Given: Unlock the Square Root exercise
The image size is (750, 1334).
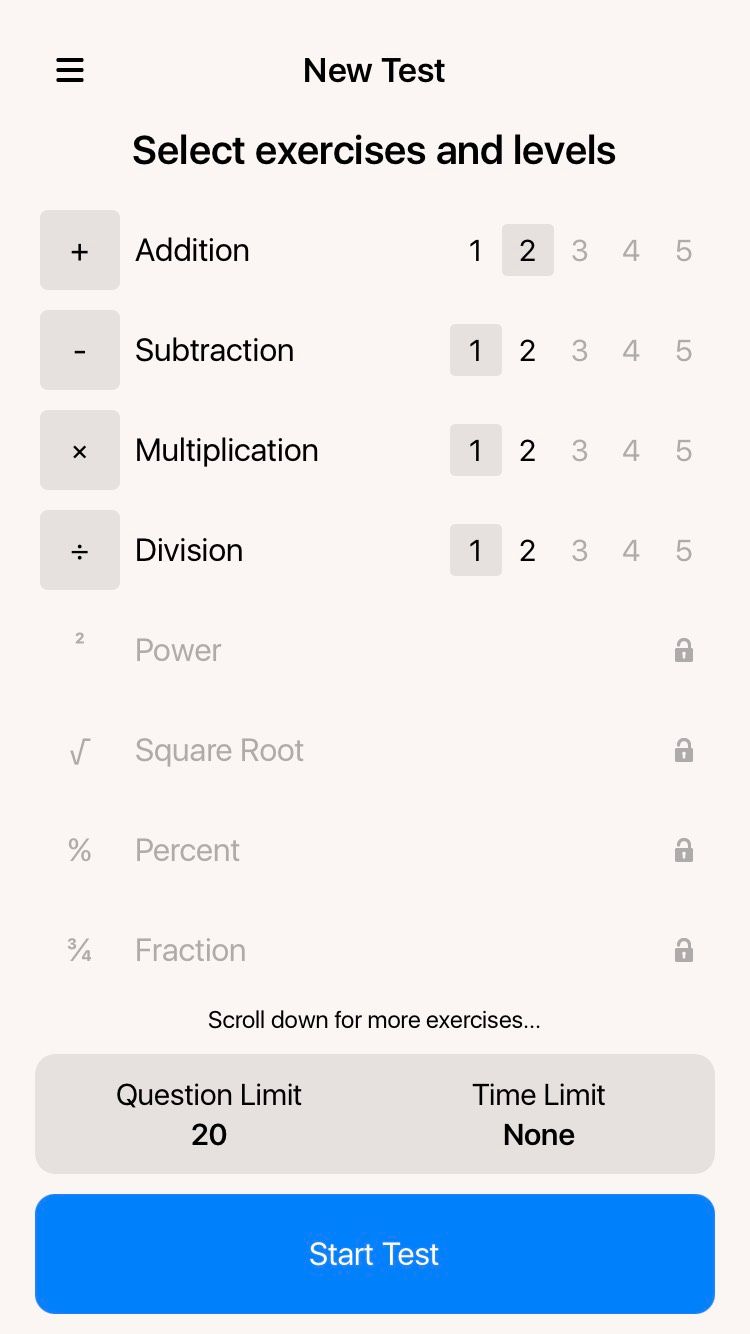Looking at the screenshot, I should [x=684, y=750].
